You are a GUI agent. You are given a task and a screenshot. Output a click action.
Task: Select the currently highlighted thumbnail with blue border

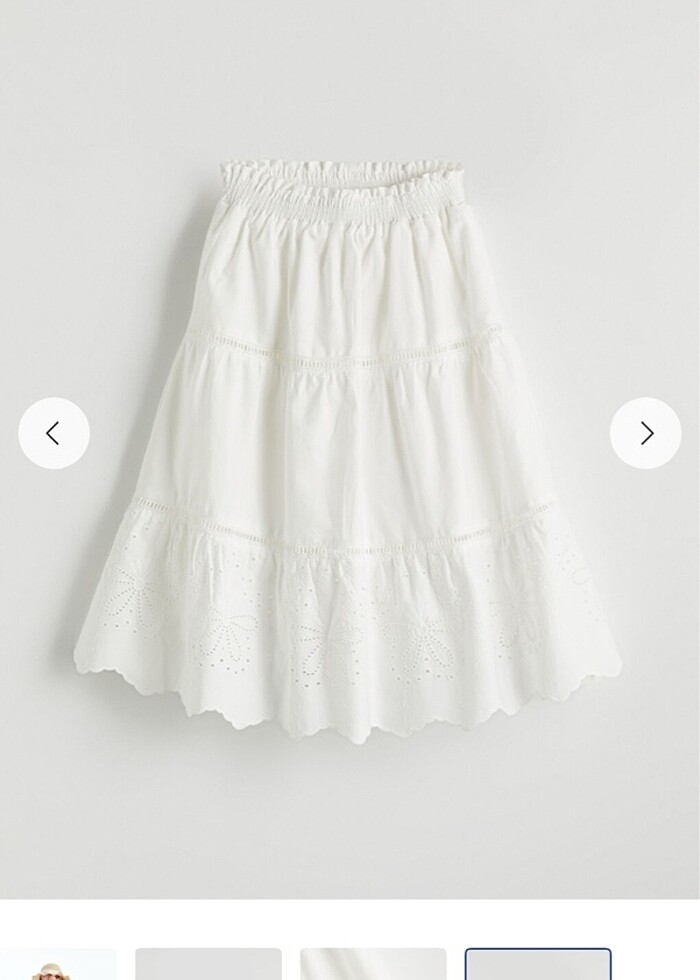tap(538, 965)
